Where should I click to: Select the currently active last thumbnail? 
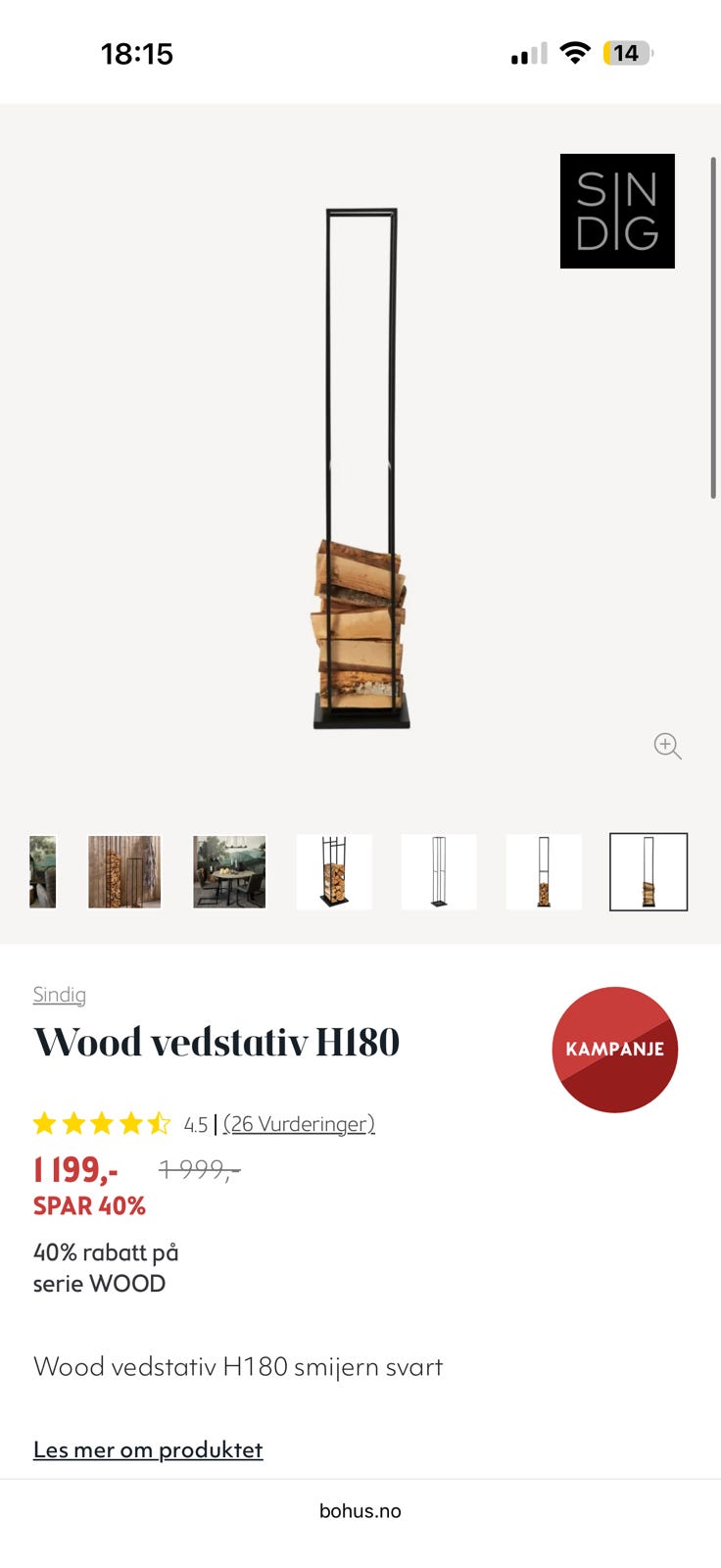[649, 872]
